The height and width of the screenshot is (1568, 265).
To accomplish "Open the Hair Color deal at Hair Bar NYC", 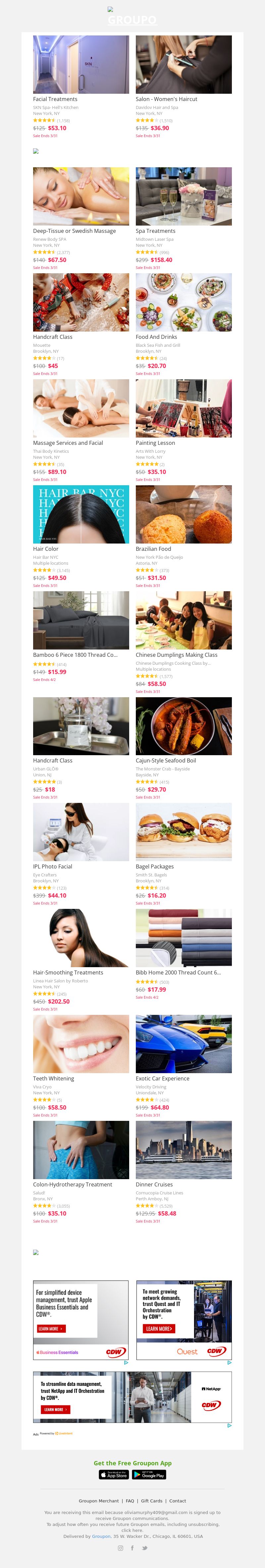I will (x=80, y=514).
